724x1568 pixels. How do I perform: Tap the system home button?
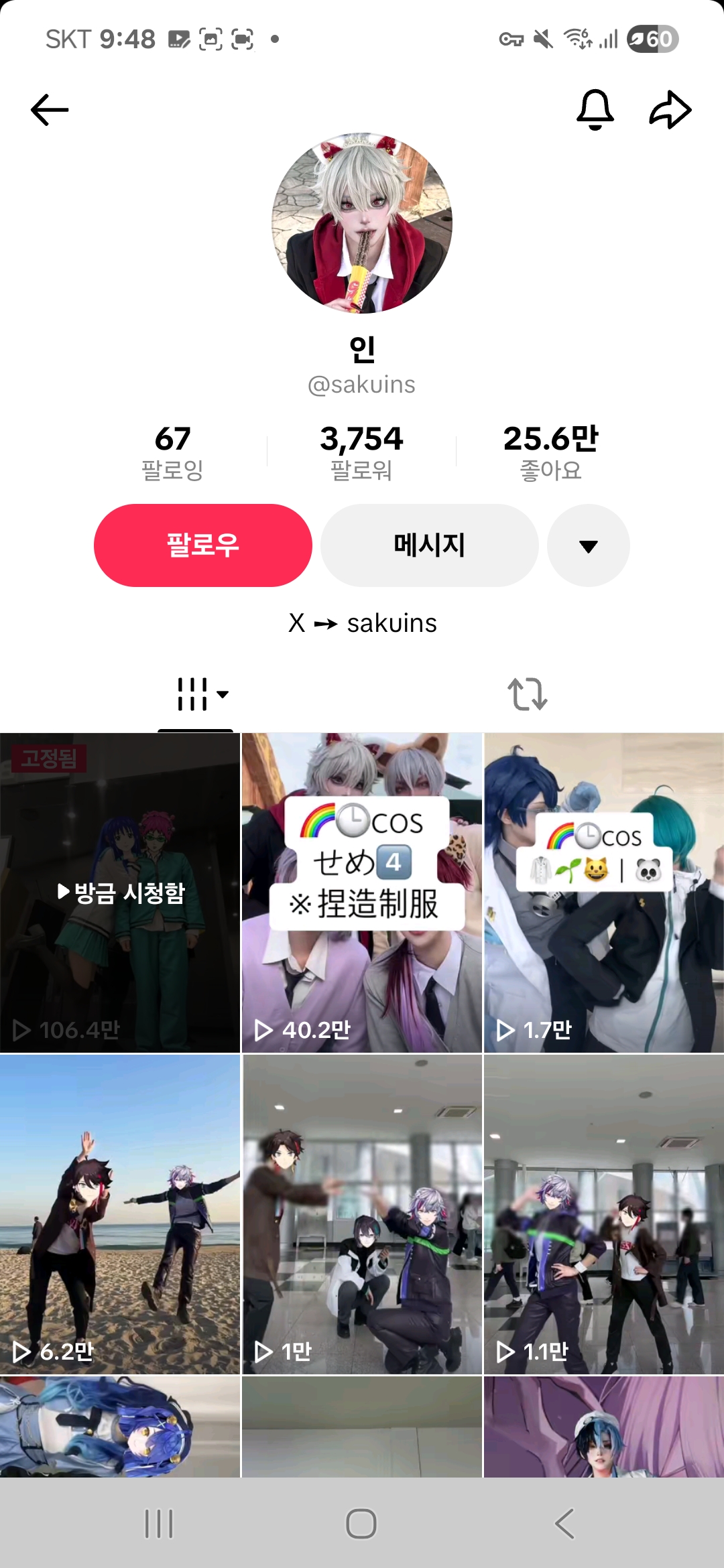tap(361, 1524)
